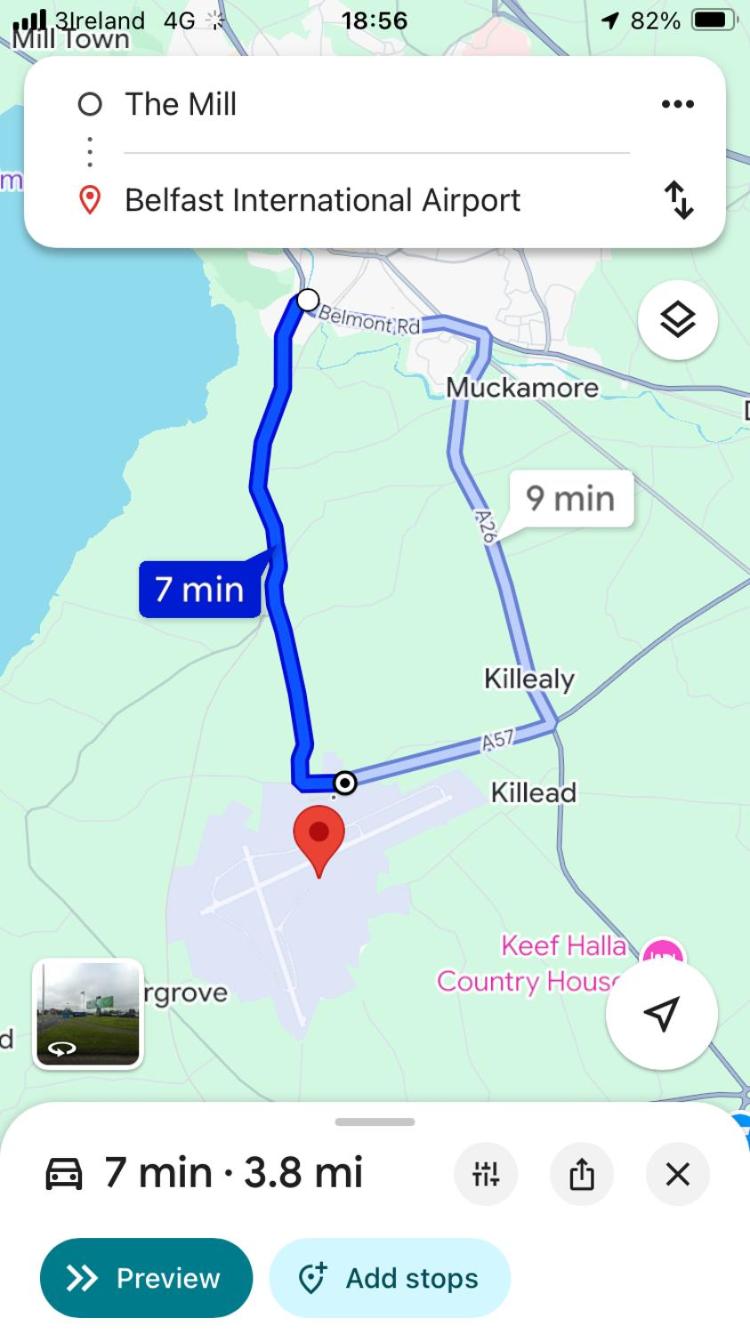
Task: Share these directions
Action: [581, 1174]
